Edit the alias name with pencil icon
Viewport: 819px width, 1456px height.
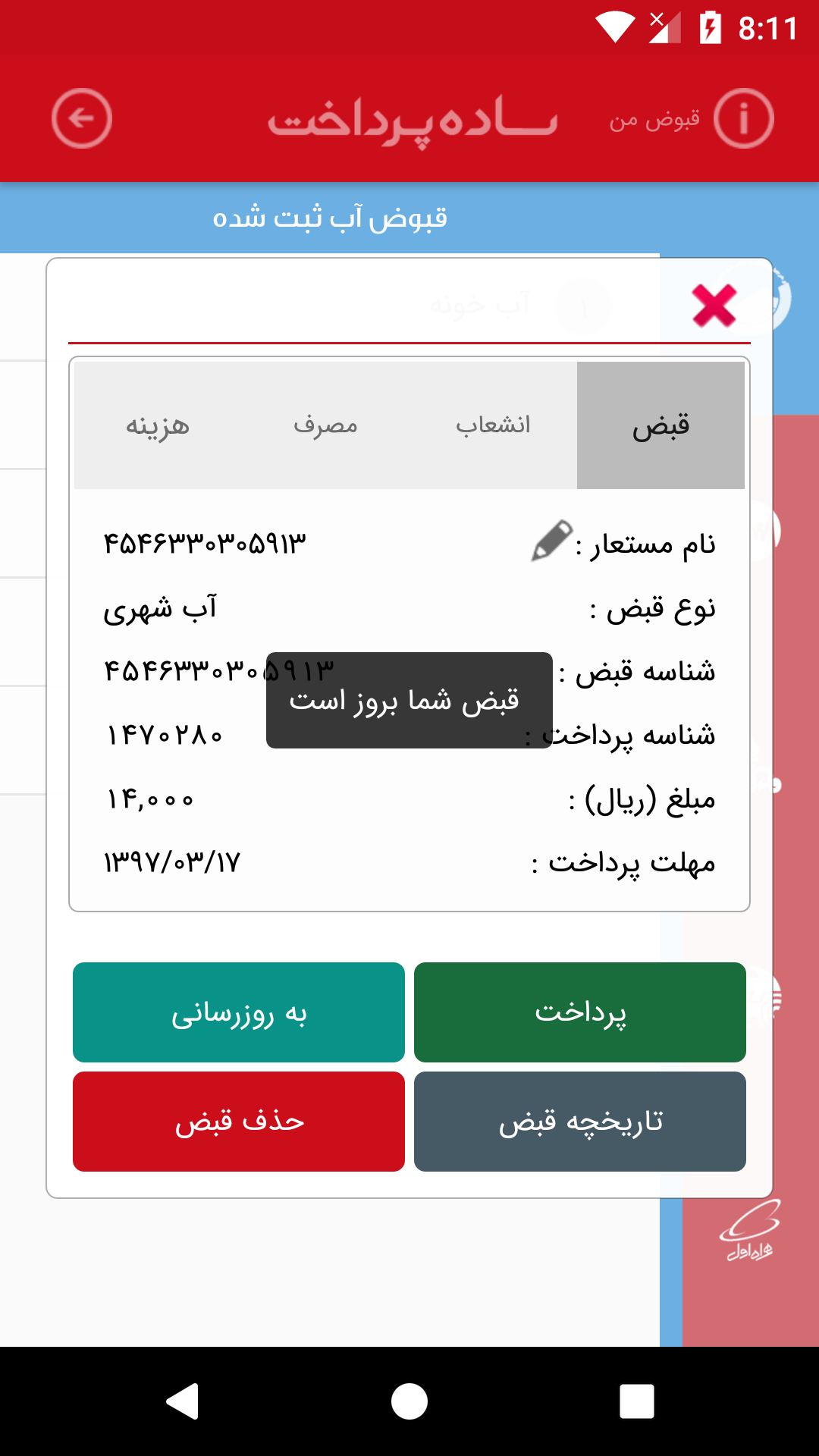point(551,541)
